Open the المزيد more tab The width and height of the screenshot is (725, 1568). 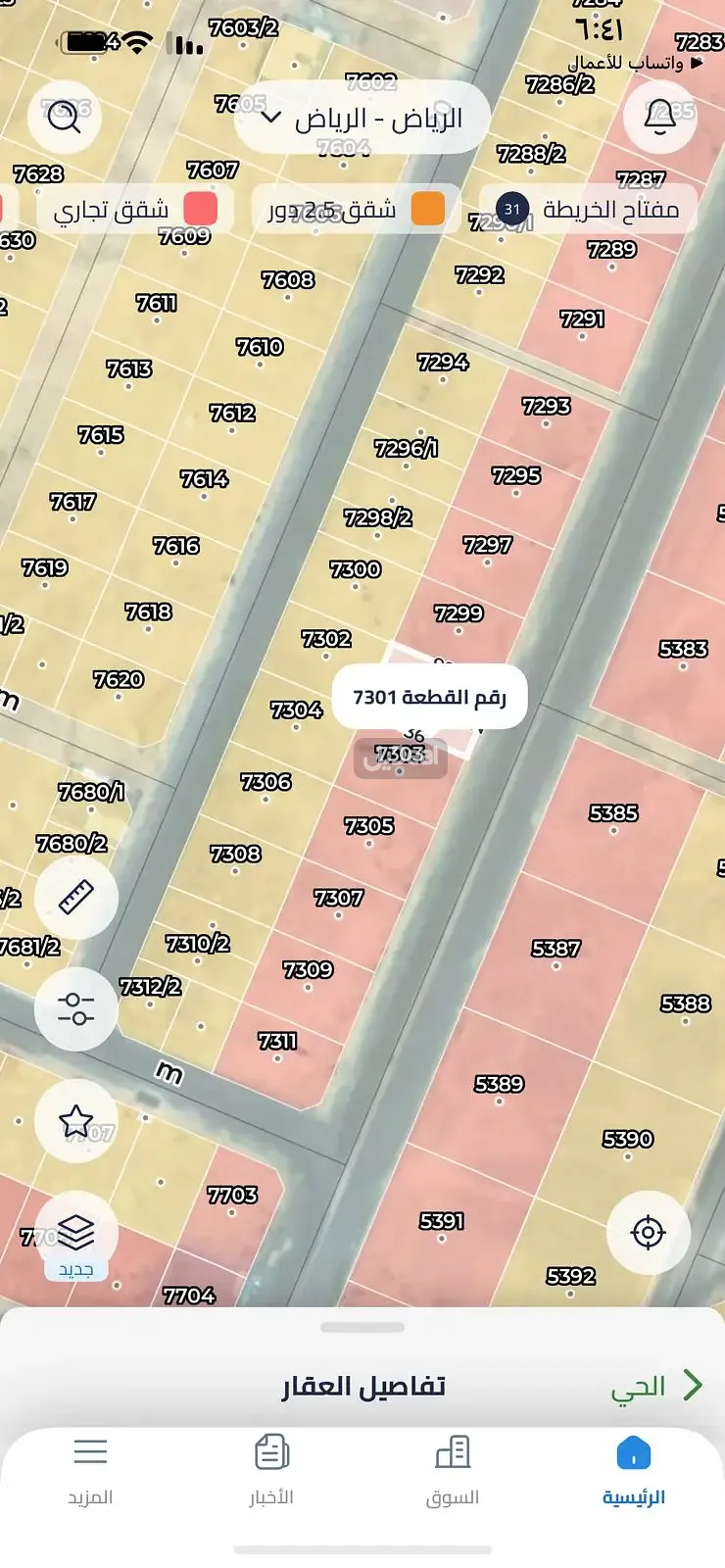[x=90, y=1470]
